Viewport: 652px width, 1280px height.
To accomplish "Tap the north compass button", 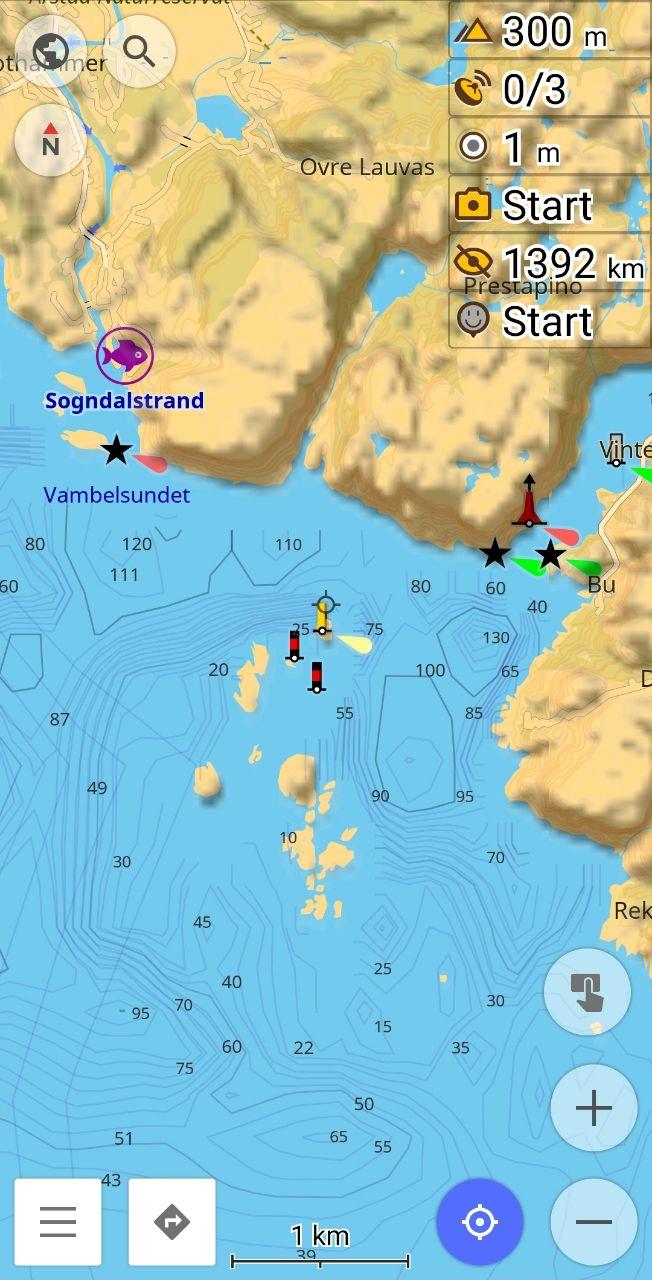I will (50, 141).
